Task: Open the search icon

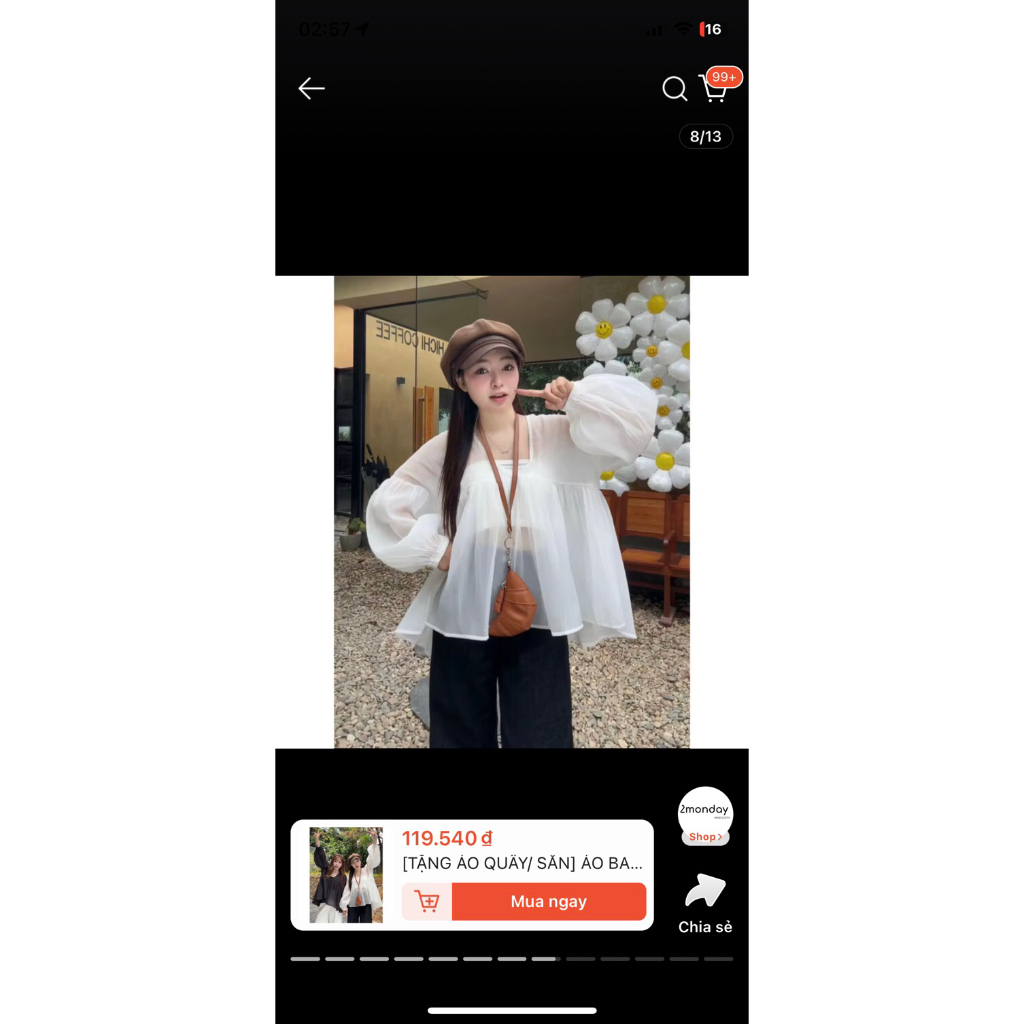Action: click(675, 89)
